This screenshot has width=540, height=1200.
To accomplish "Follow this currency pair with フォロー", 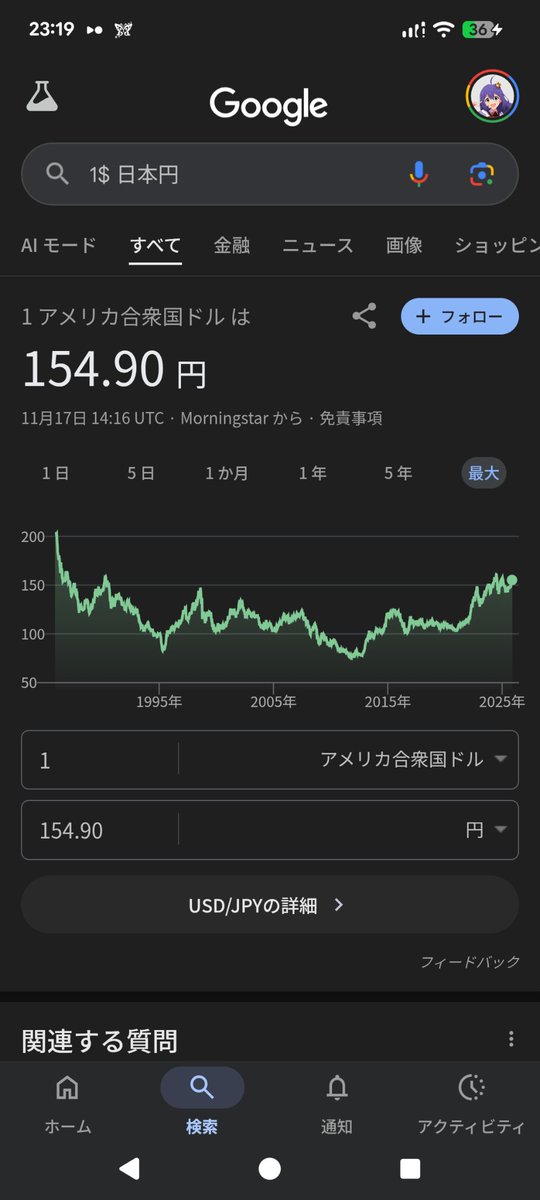I will click(x=460, y=316).
